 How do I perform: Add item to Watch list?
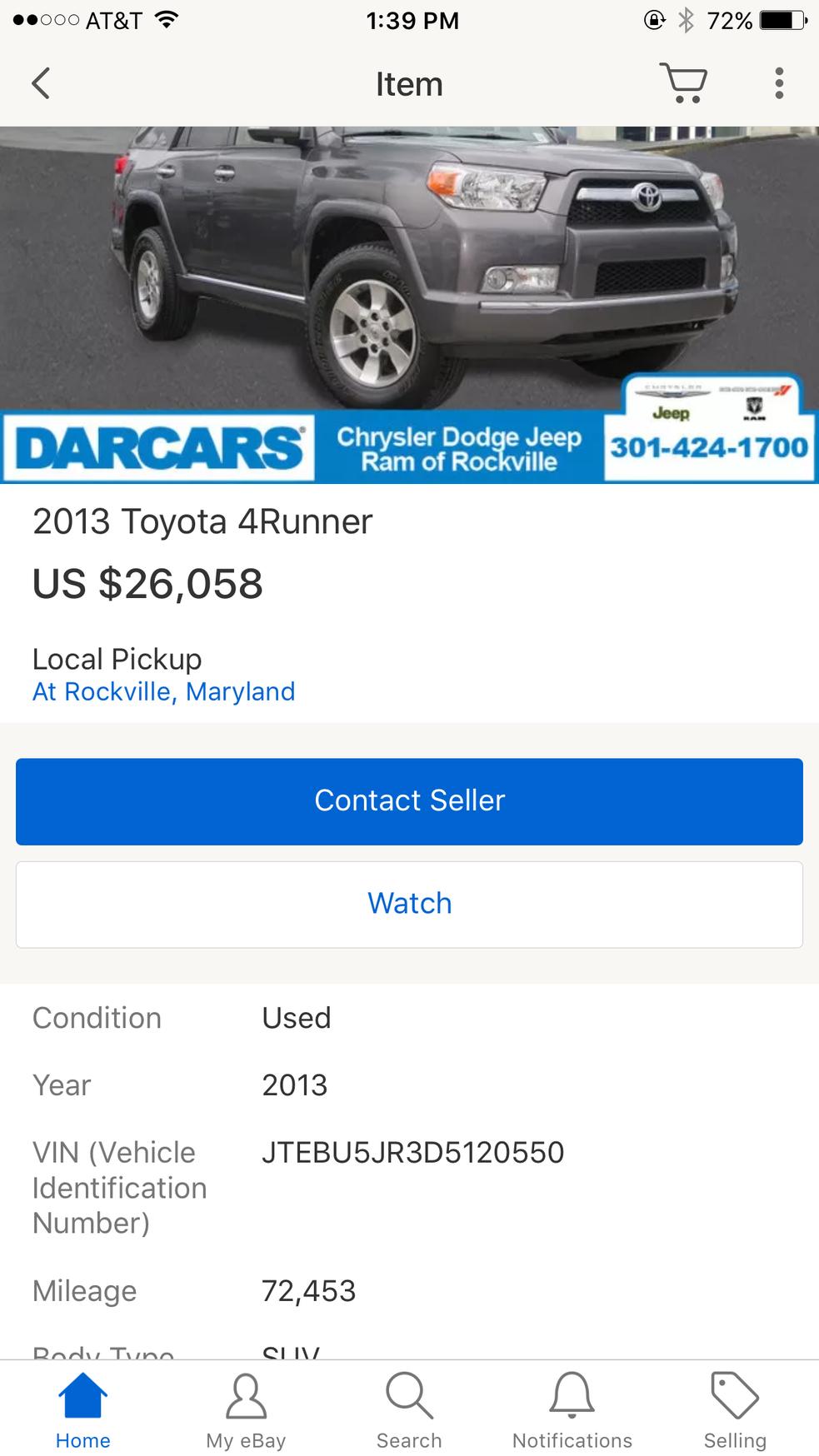pyautogui.click(x=409, y=904)
